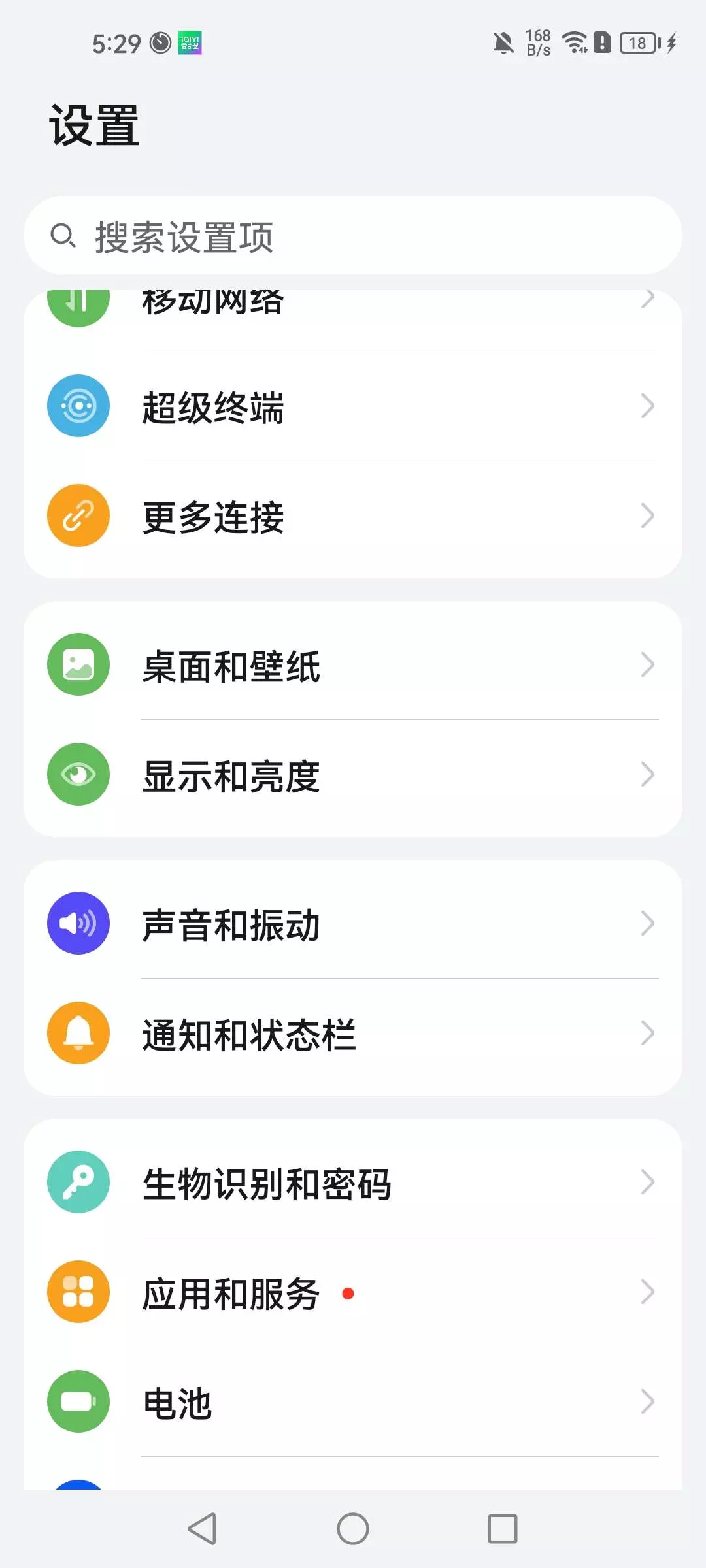Open 声音和振动 settings
This screenshot has width=706, height=1568.
tap(353, 924)
